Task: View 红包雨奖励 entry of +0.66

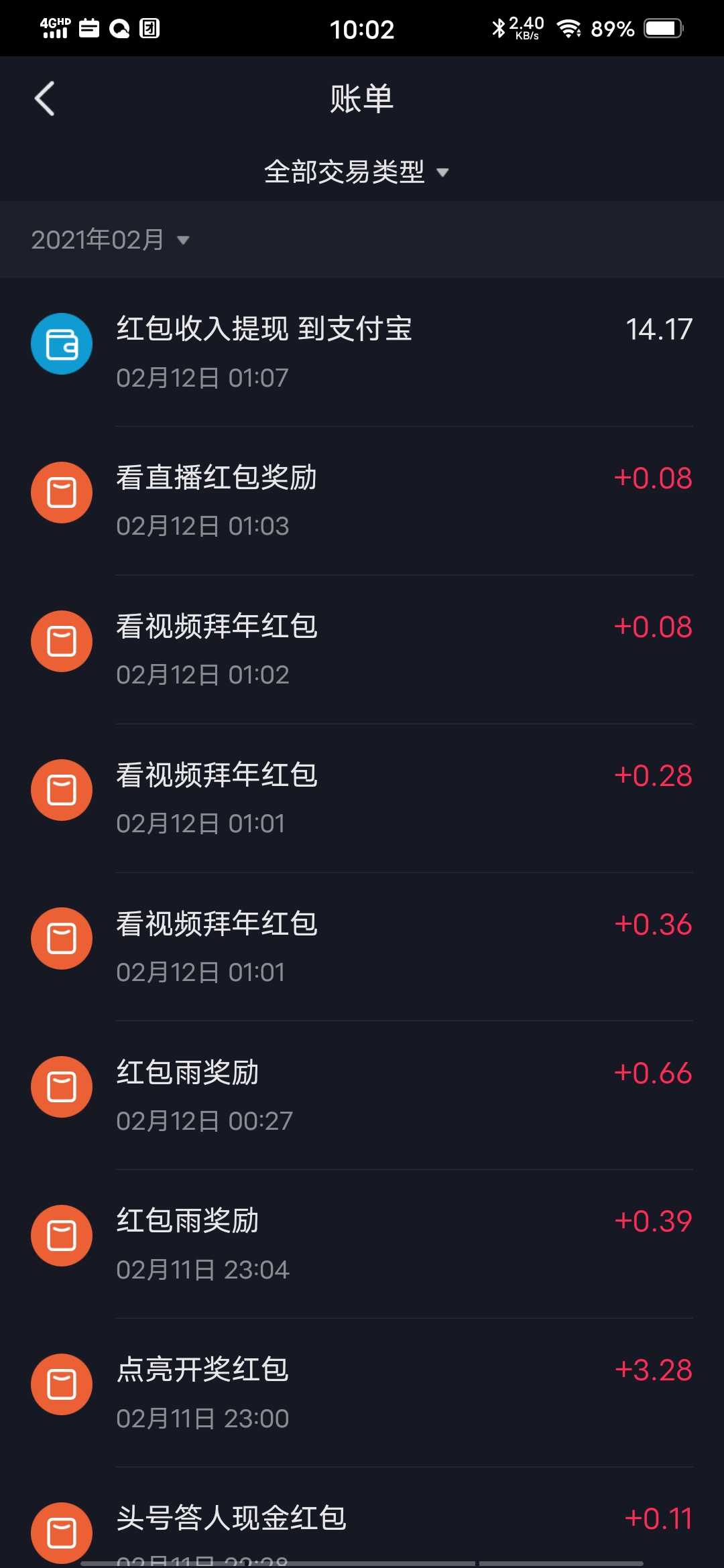Action: click(x=362, y=1096)
